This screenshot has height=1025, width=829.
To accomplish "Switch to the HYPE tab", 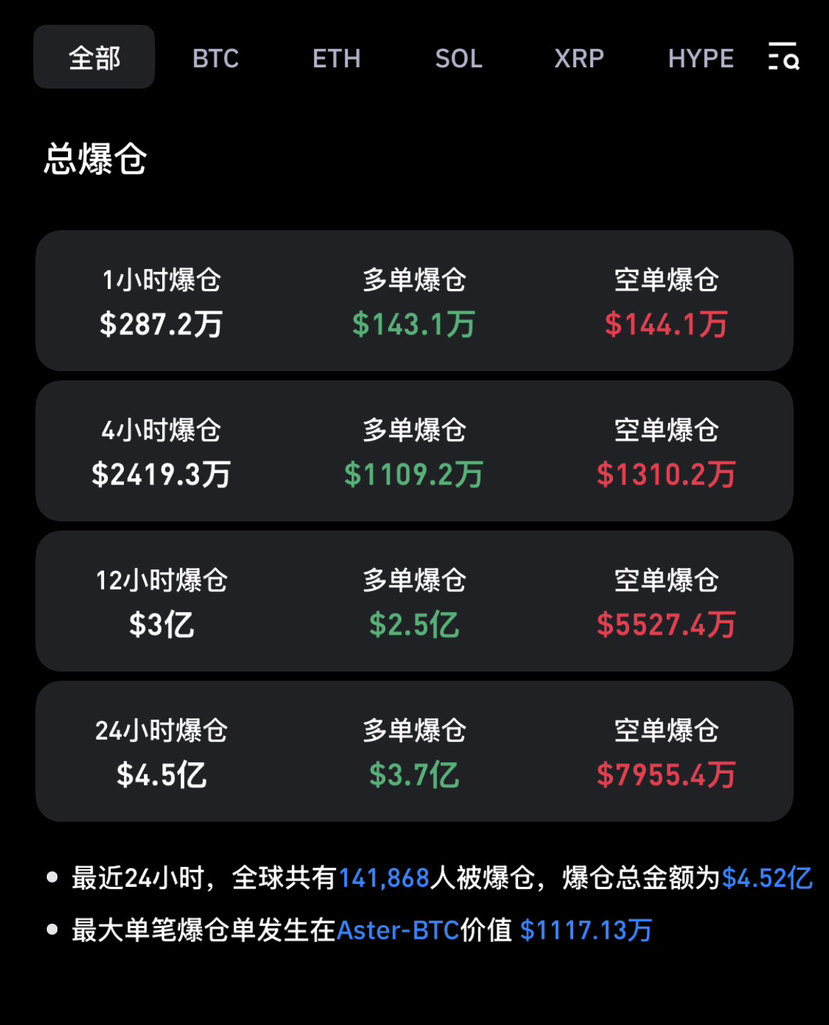I will 700,58.
